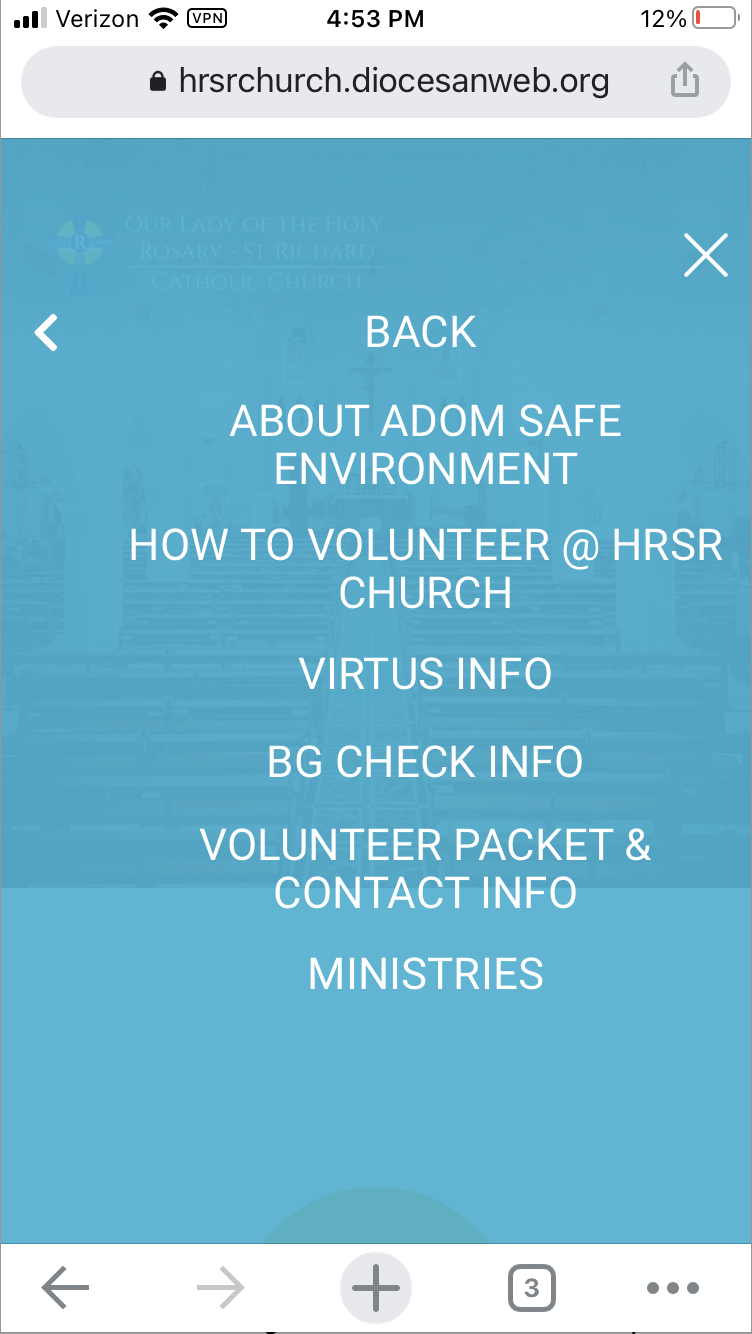Navigate back using the browser back arrow
The width and height of the screenshot is (752, 1334).
[x=66, y=1288]
